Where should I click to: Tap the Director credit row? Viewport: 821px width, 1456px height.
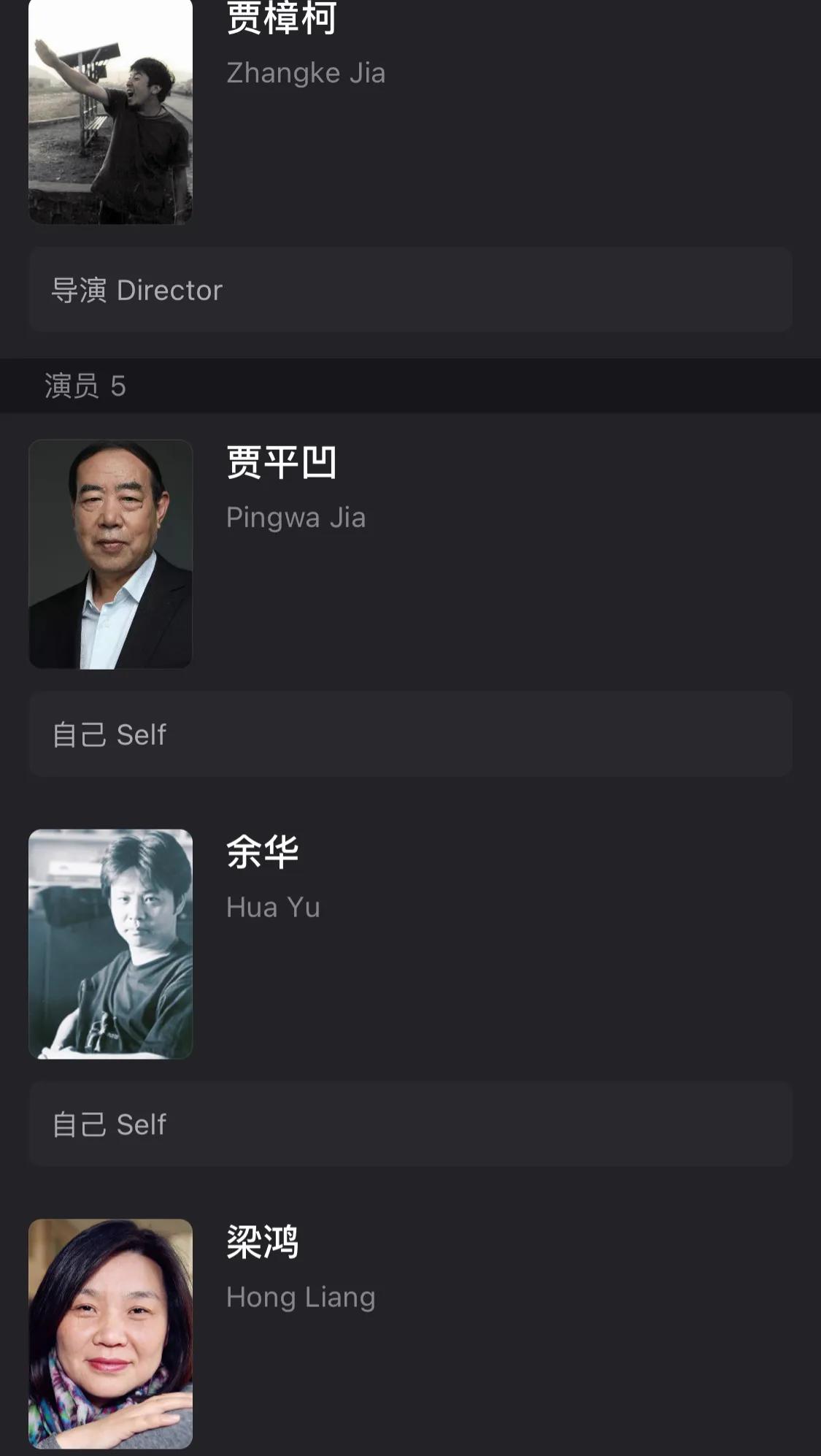click(410, 290)
